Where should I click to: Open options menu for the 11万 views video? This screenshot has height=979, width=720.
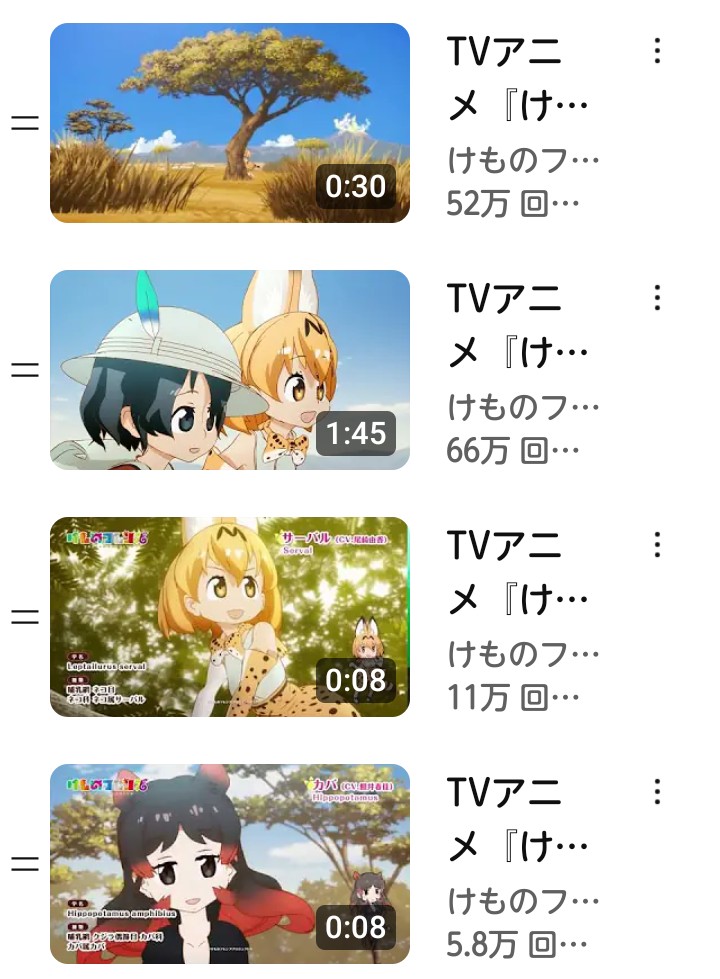(x=657, y=545)
